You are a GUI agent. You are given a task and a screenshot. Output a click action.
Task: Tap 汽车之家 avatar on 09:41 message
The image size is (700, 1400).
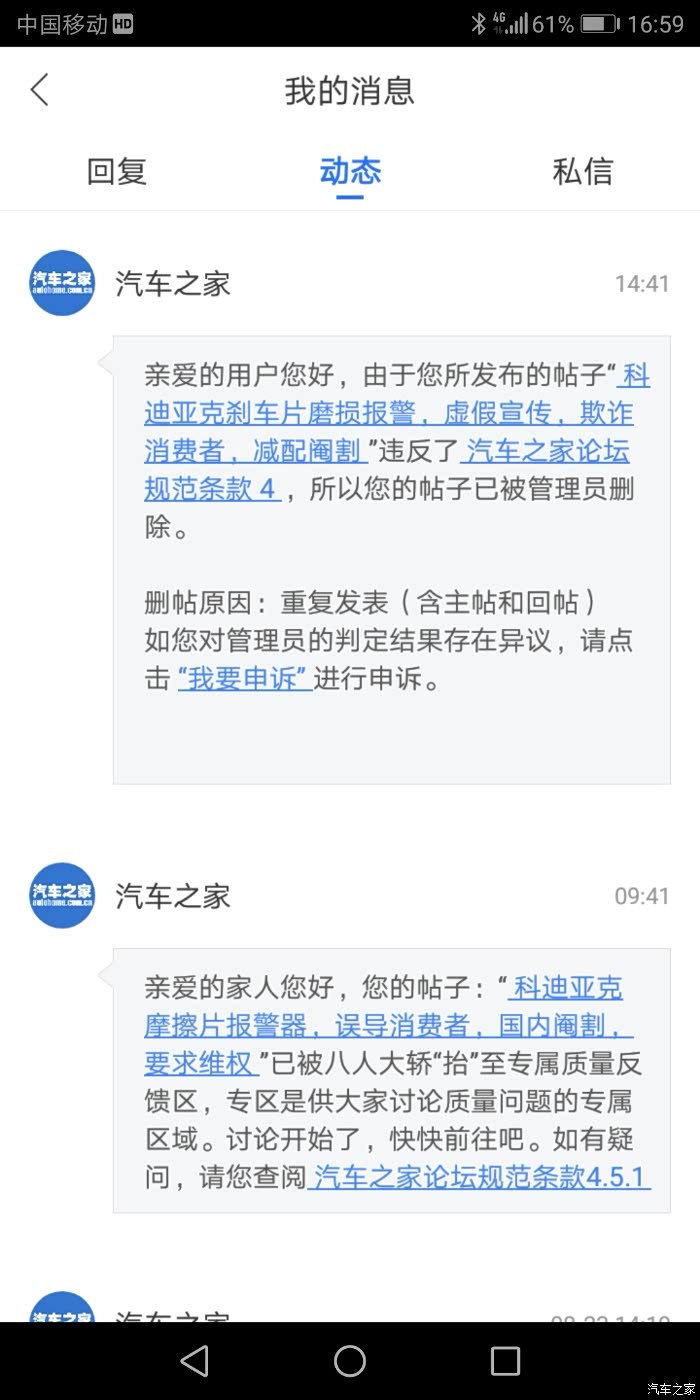coord(62,895)
